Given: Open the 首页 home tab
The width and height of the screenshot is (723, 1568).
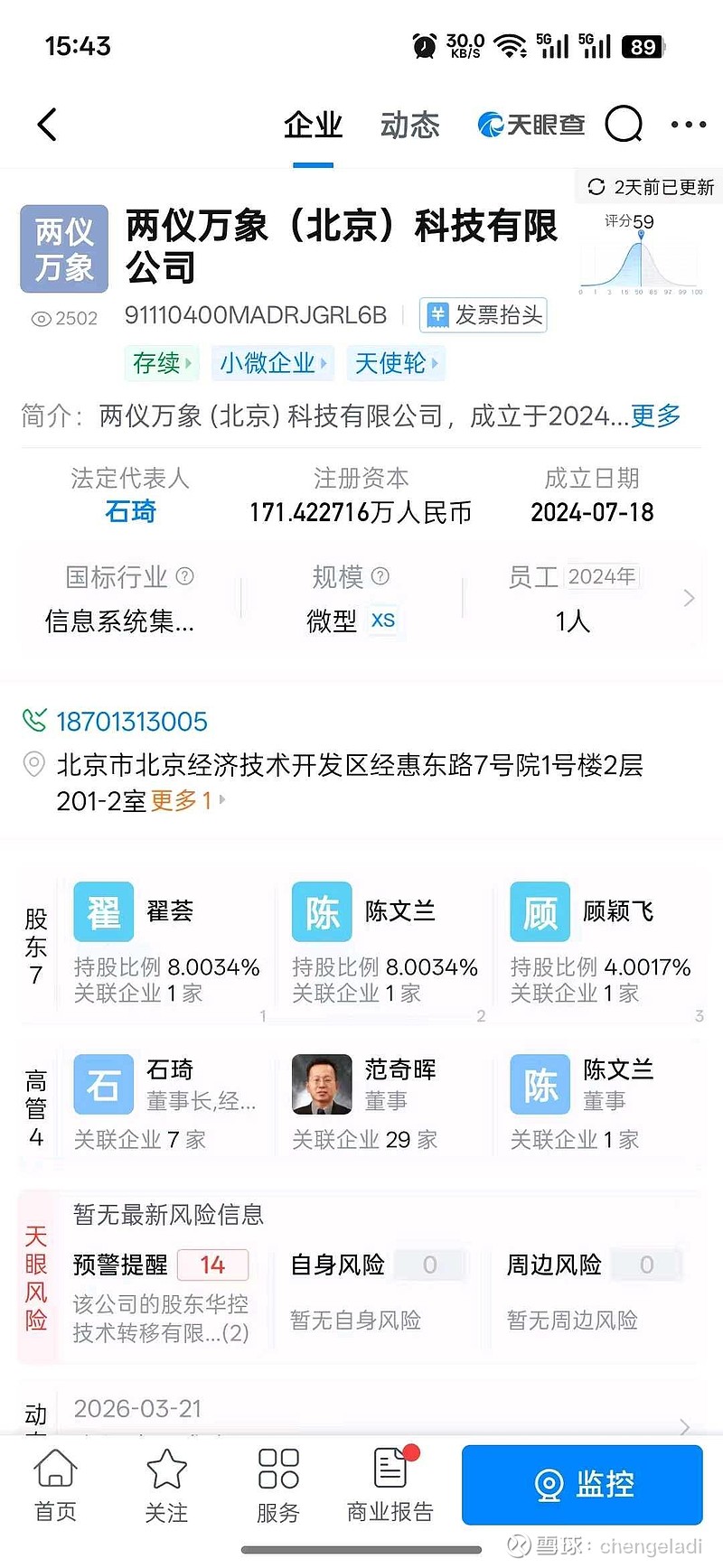Looking at the screenshot, I should click(x=54, y=1486).
